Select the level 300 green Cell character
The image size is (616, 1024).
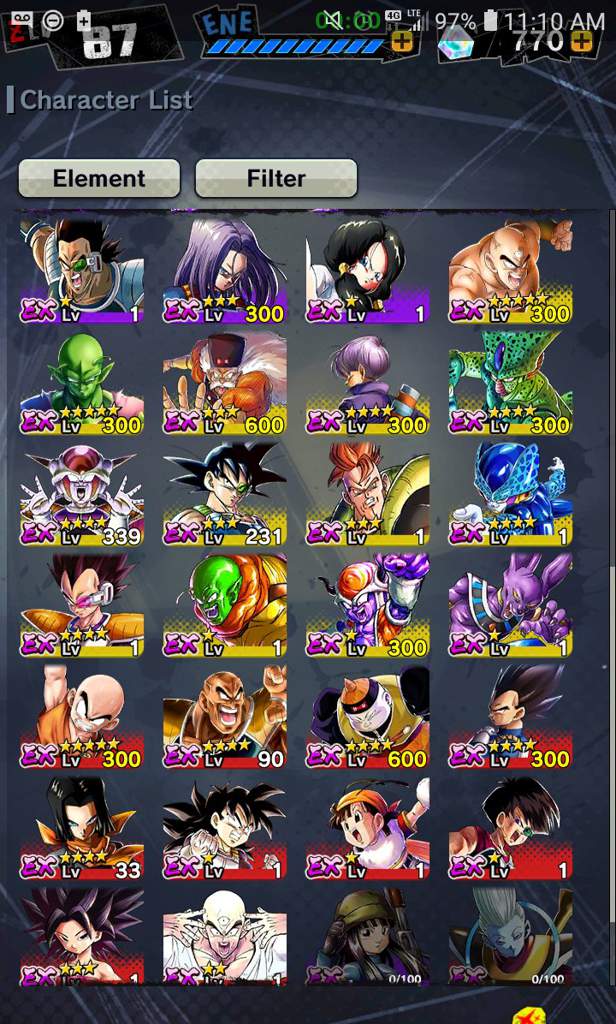[511, 384]
